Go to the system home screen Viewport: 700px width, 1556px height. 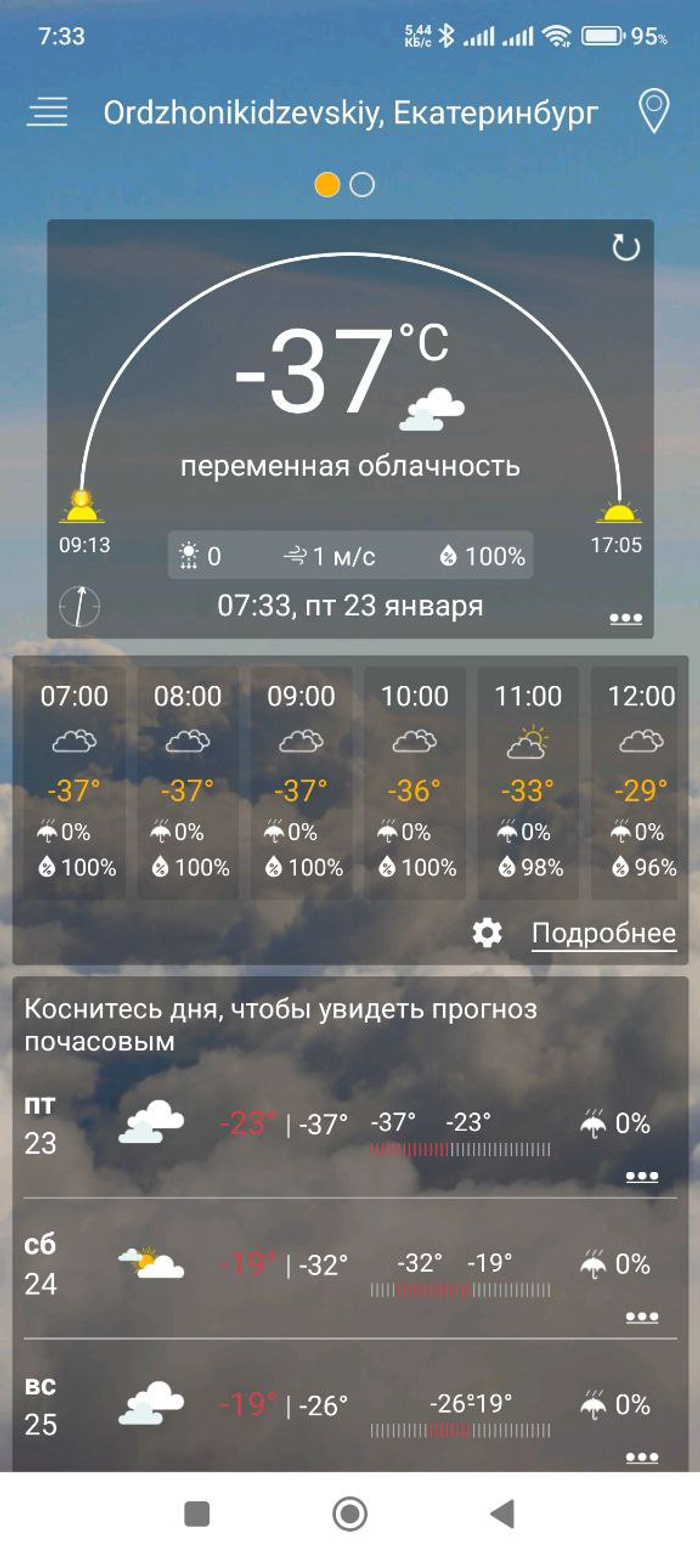[350, 1513]
